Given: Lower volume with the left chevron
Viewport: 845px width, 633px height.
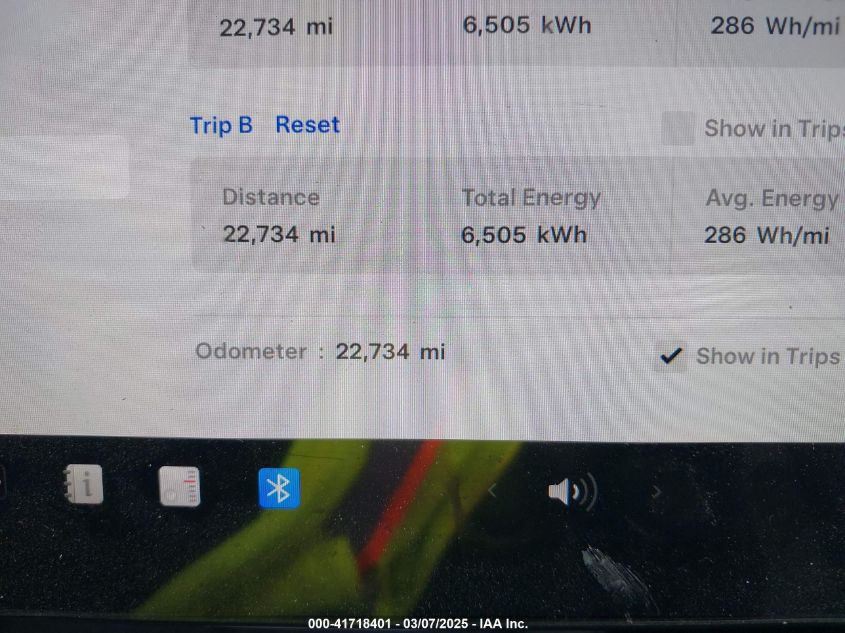Looking at the screenshot, I should pos(492,491).
